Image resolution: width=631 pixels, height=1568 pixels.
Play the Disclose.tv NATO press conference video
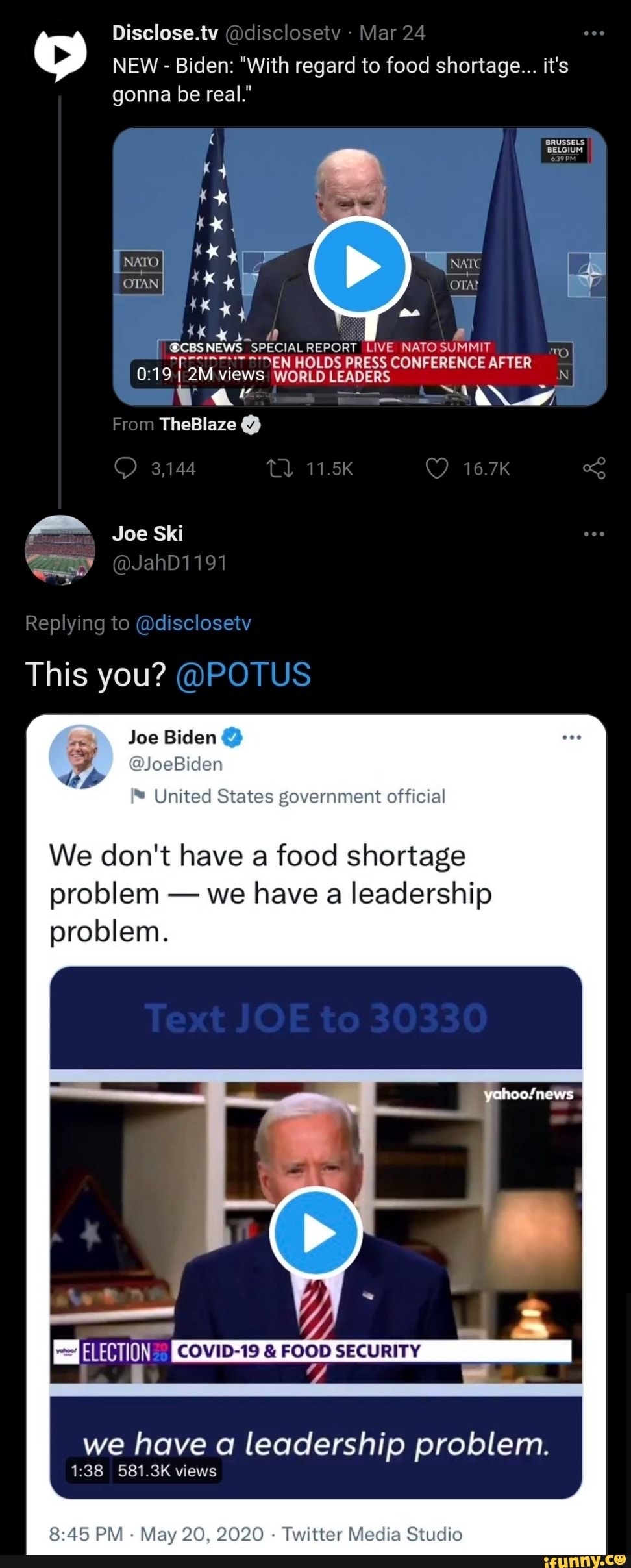(359, 267)
